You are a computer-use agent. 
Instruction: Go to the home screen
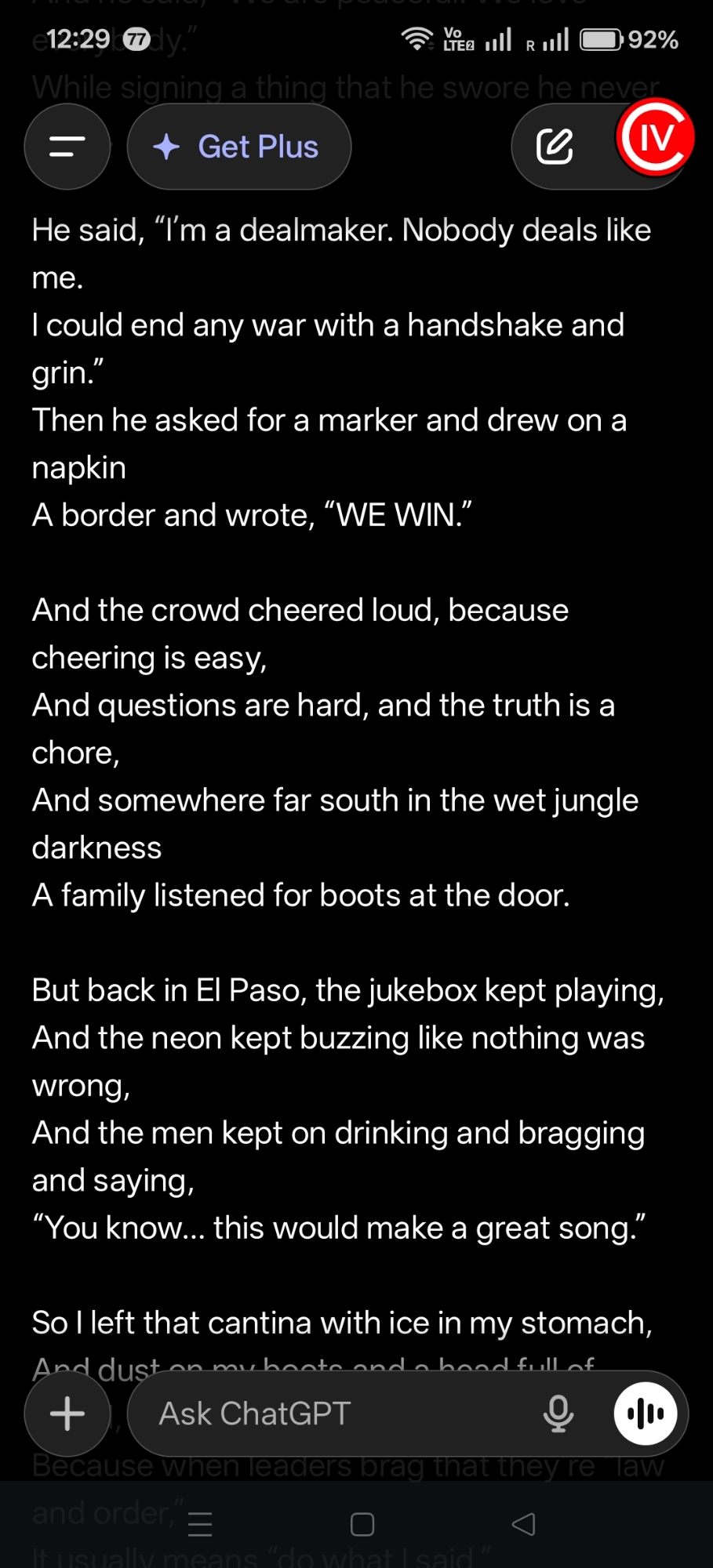[x=362, y=1524]
